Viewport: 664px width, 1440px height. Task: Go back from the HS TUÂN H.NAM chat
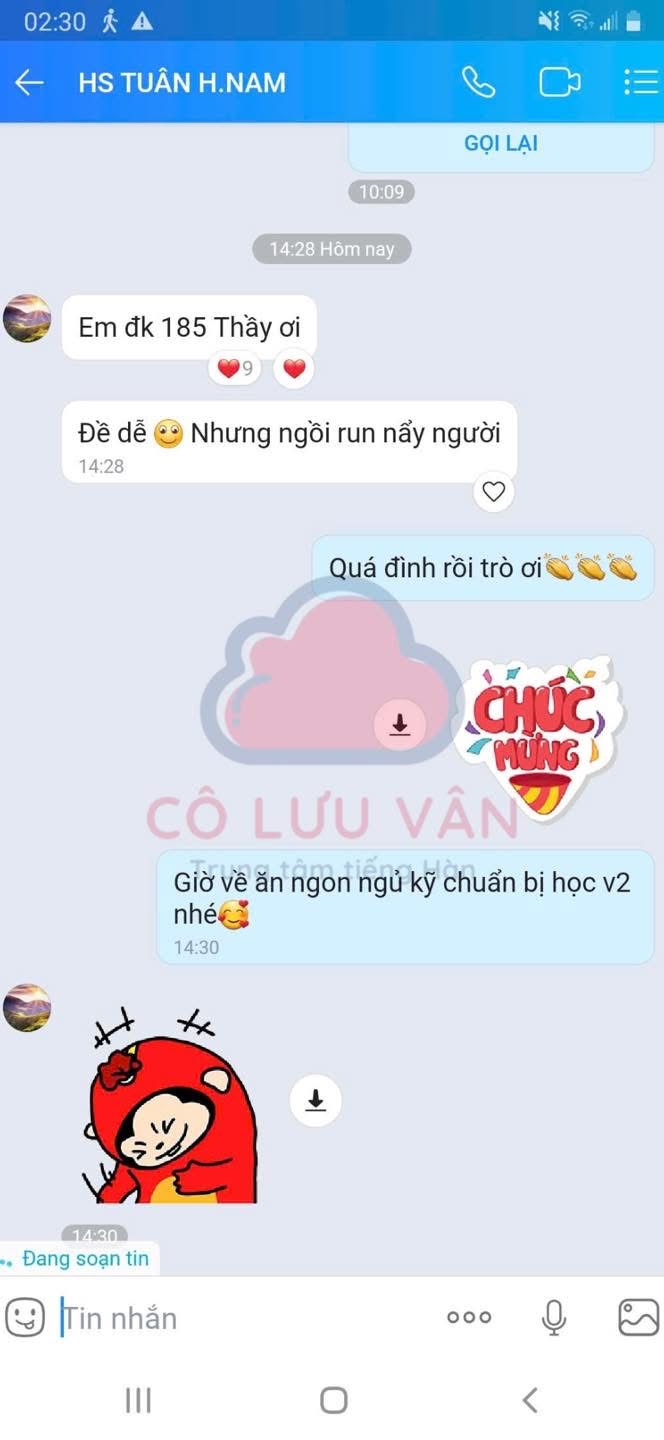[29, 83]
